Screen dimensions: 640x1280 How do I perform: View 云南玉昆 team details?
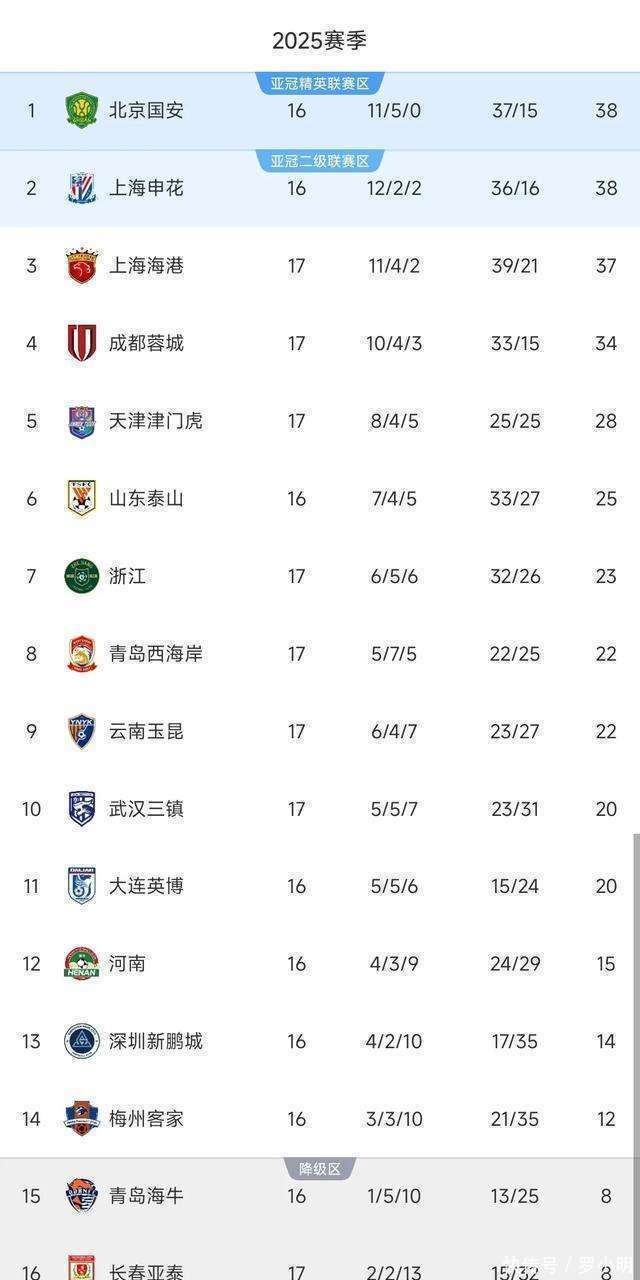coord(320,731)
